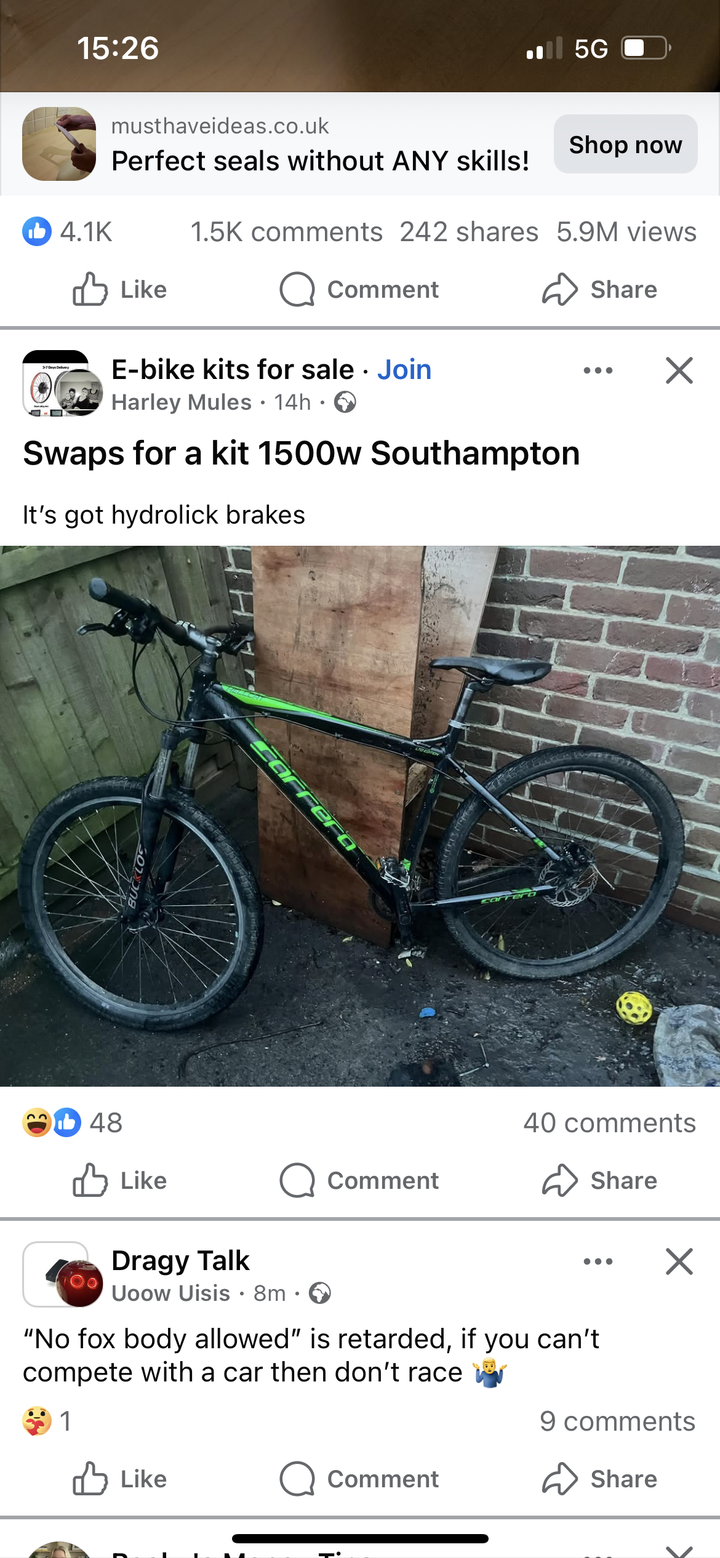
Task: Open Harley Mules' profile
Action: (181, 402)
